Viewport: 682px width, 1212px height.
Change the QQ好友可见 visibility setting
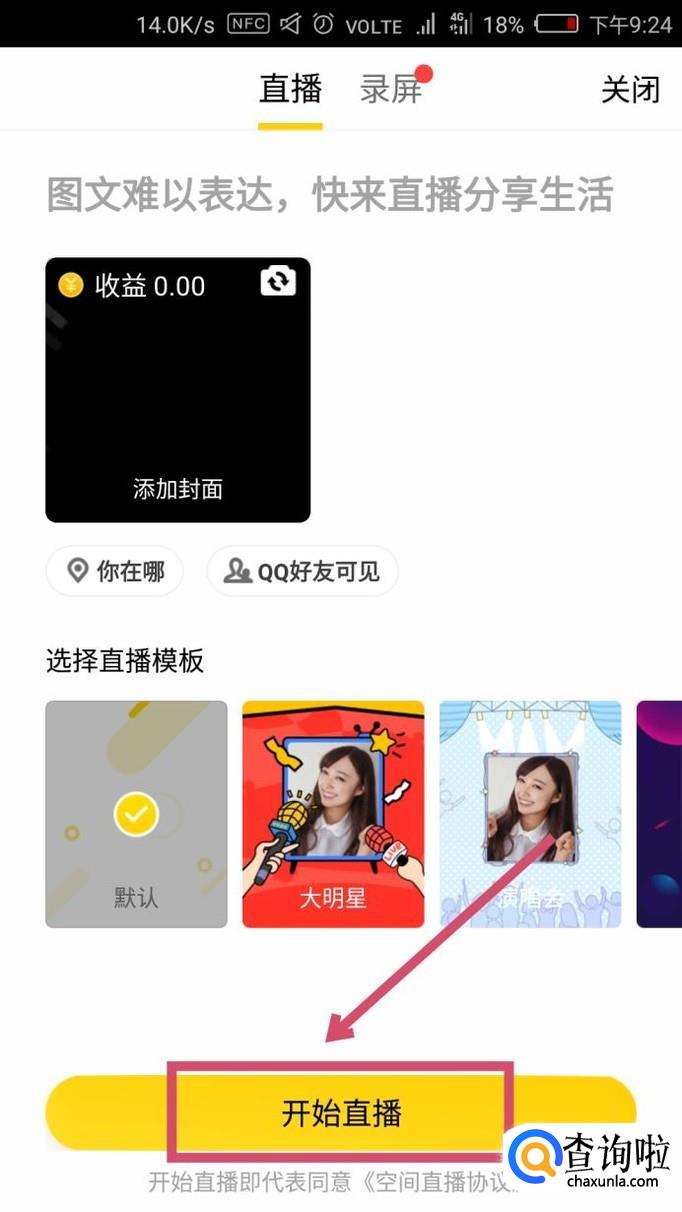302,571
